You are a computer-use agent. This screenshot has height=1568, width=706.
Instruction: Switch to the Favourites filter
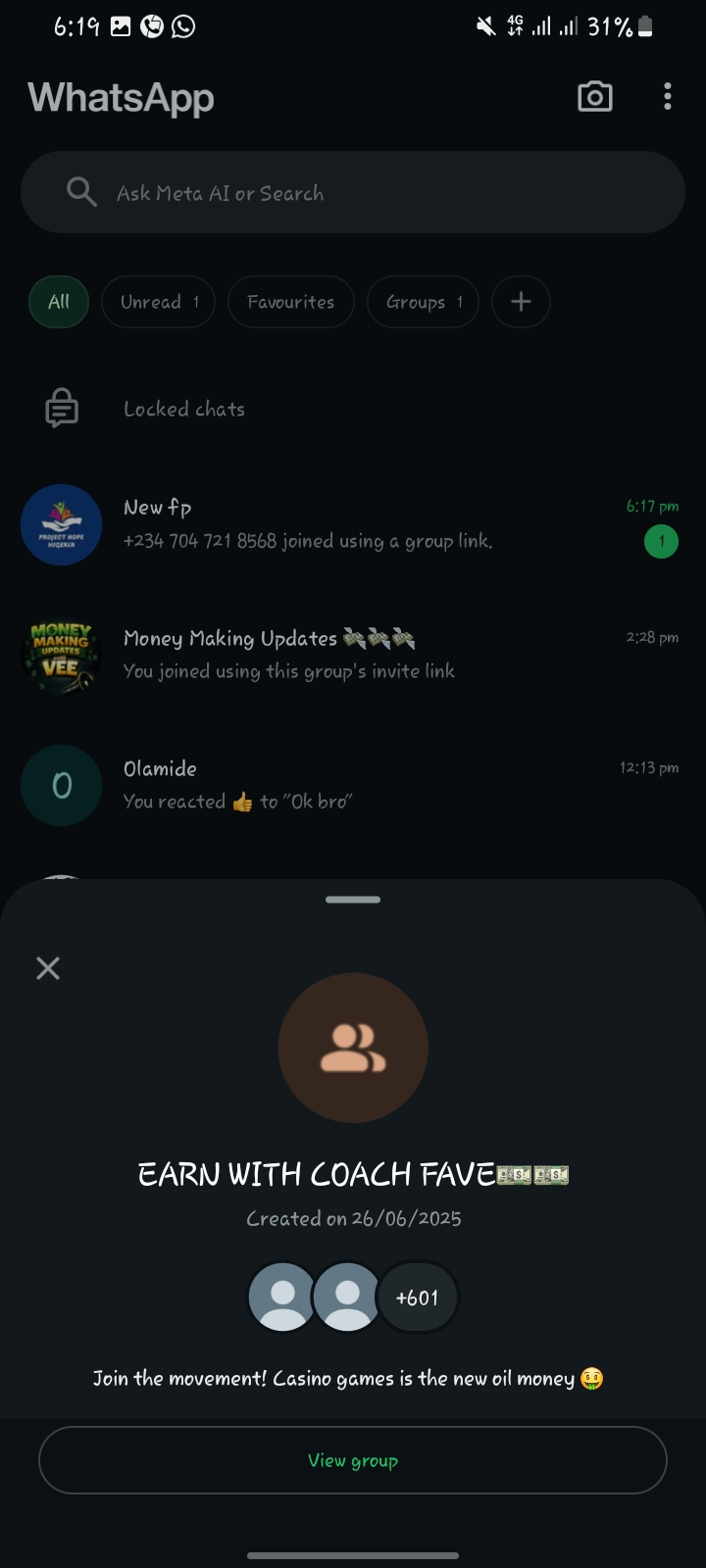[290, 302]
